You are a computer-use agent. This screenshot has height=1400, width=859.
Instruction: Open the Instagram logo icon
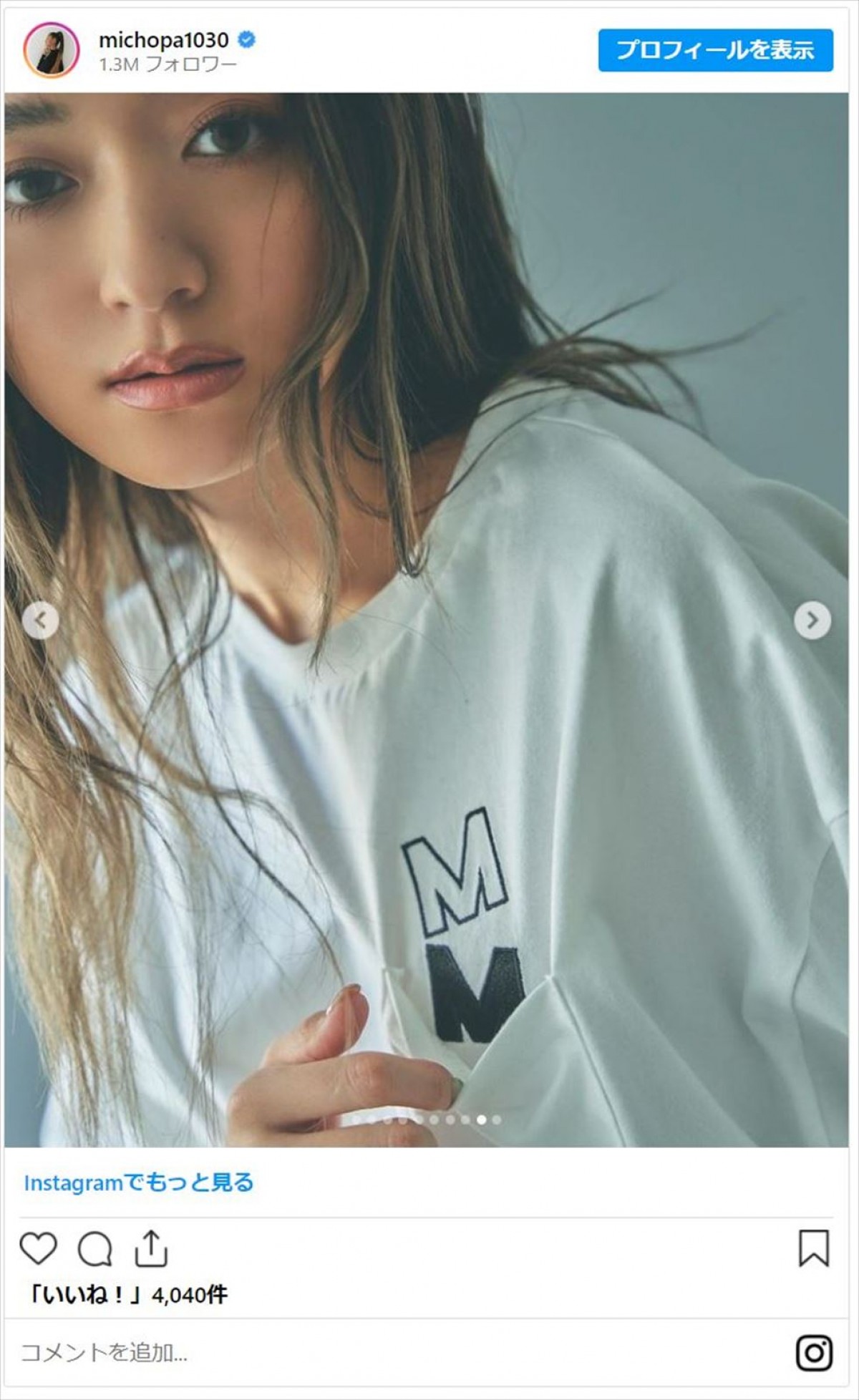814,1353
